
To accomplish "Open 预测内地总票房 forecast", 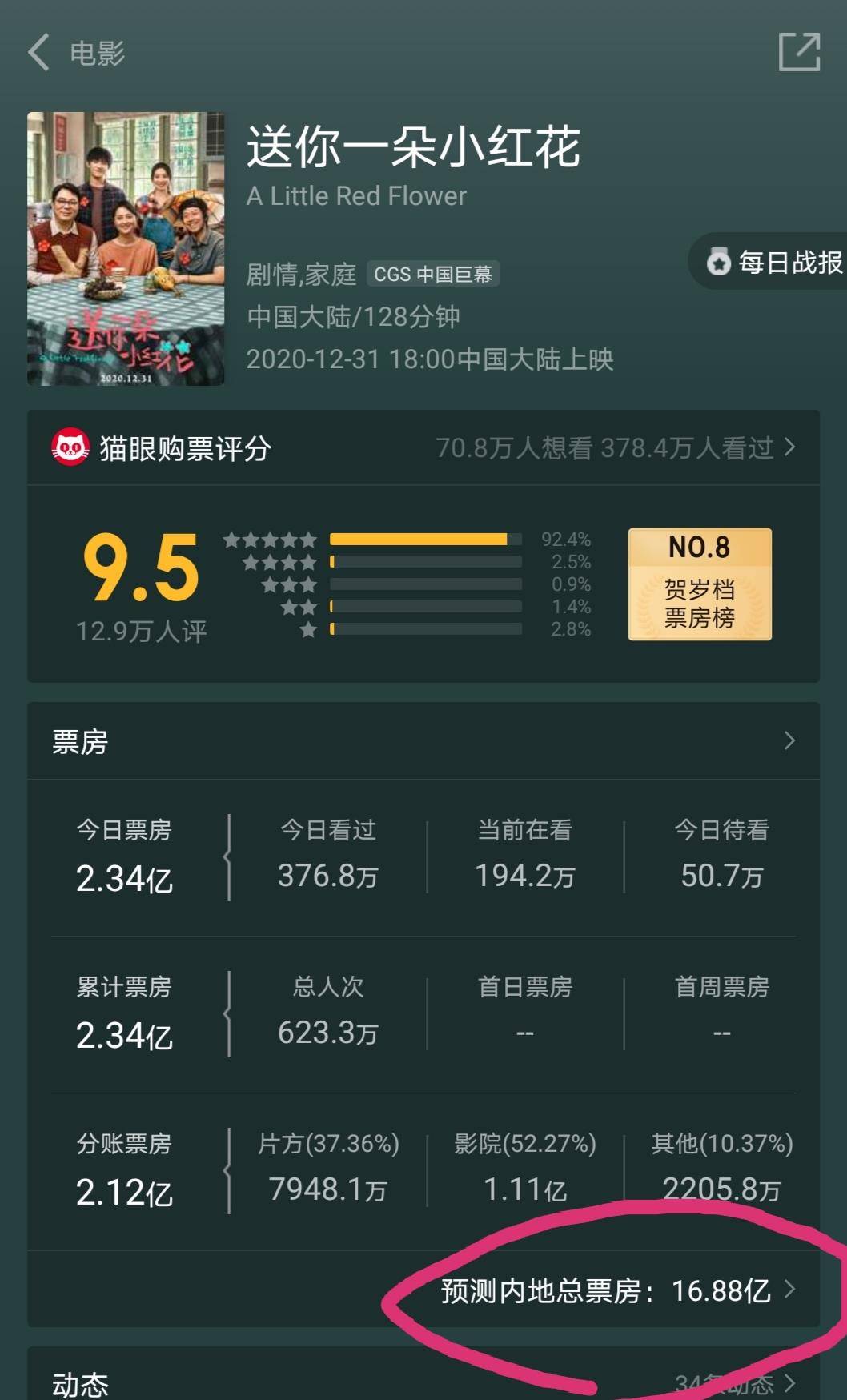I will click(x=616, y=1290).
